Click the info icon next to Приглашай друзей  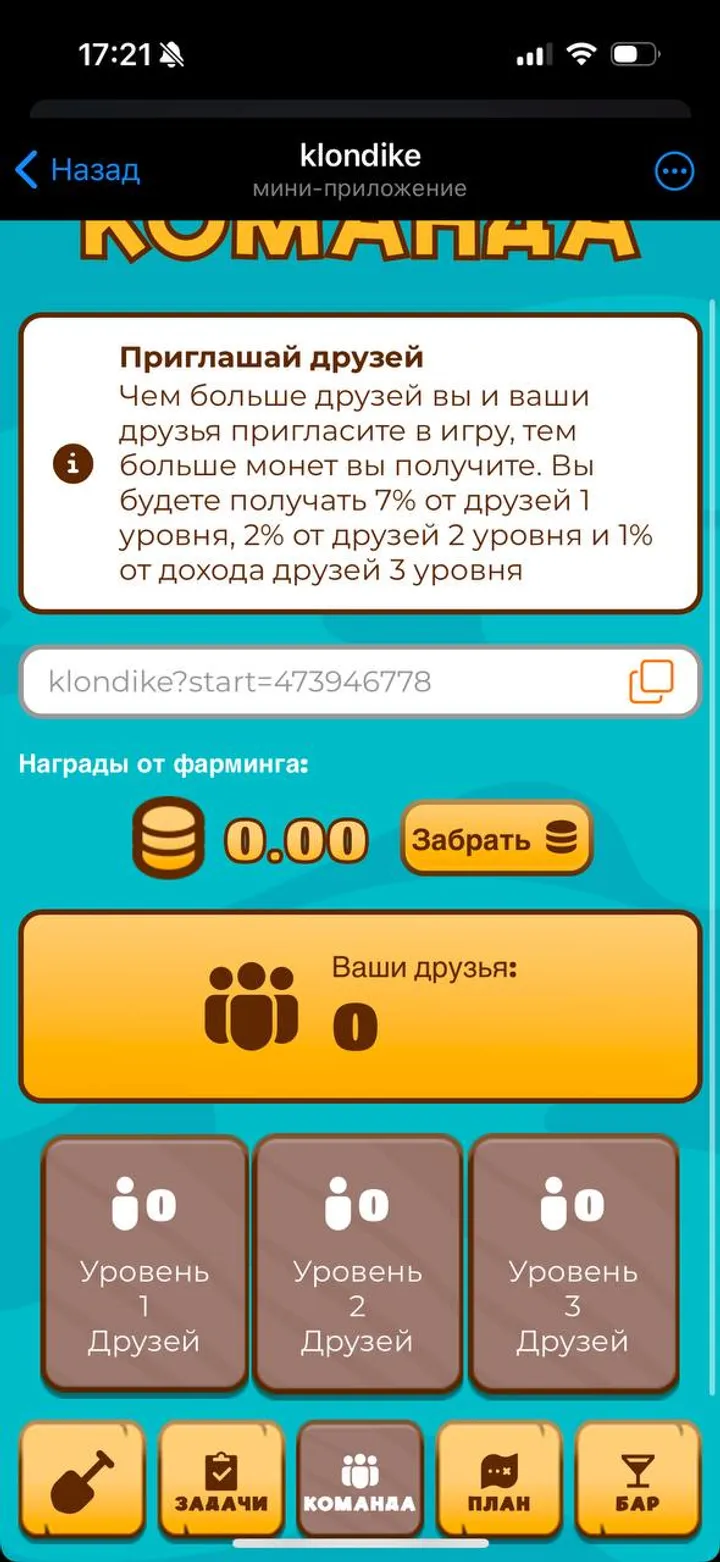coord(71,463)
